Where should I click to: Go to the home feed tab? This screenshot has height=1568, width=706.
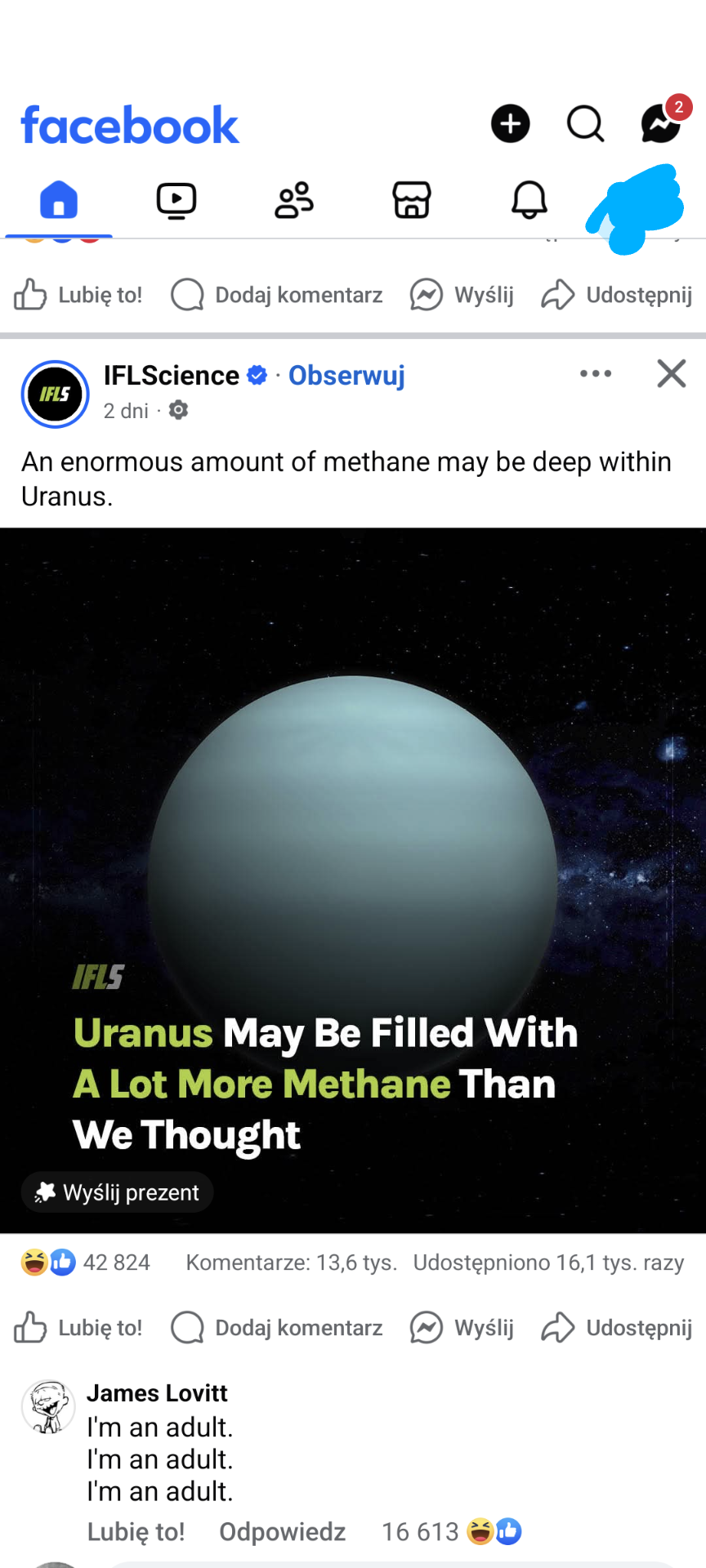(x=59, y=201)
